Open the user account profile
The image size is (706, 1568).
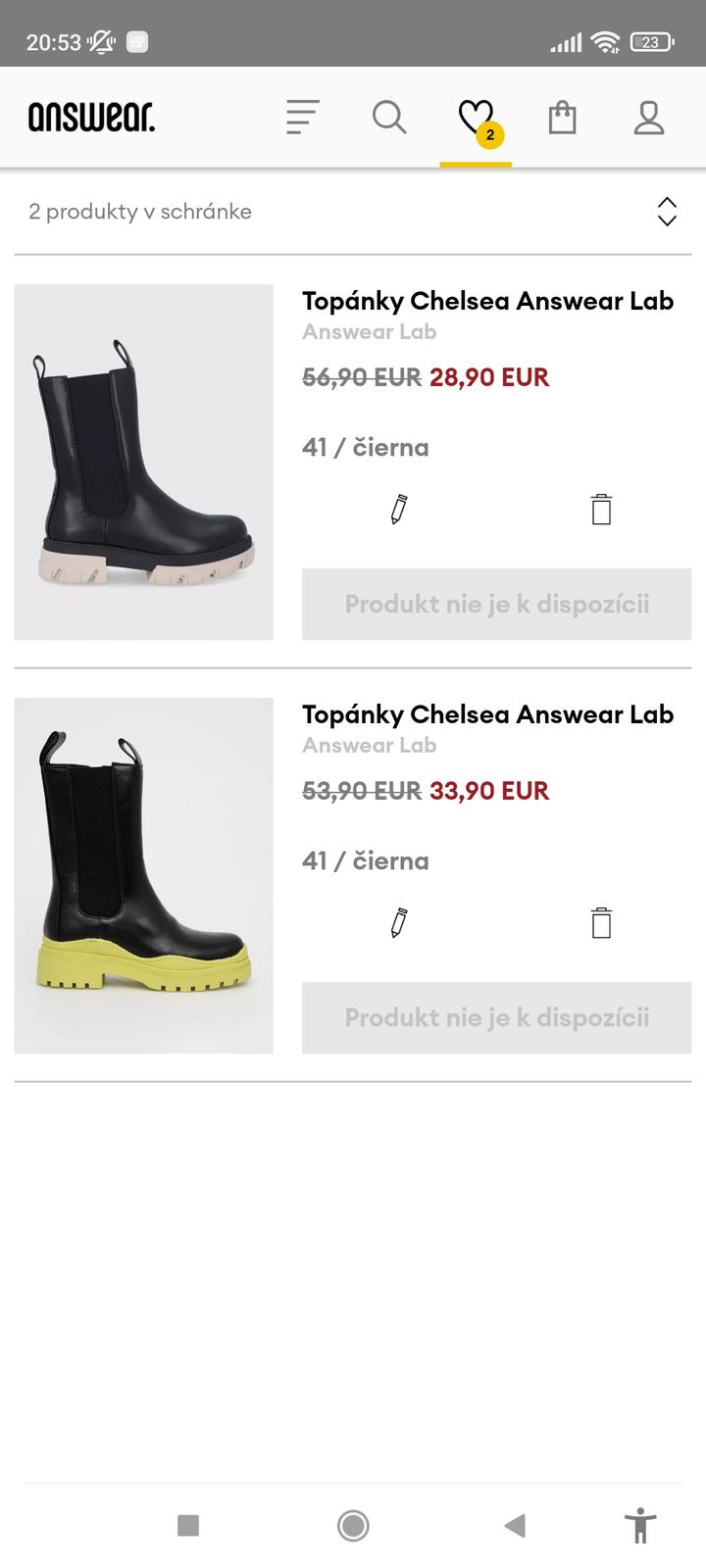[x=648, y=118]
